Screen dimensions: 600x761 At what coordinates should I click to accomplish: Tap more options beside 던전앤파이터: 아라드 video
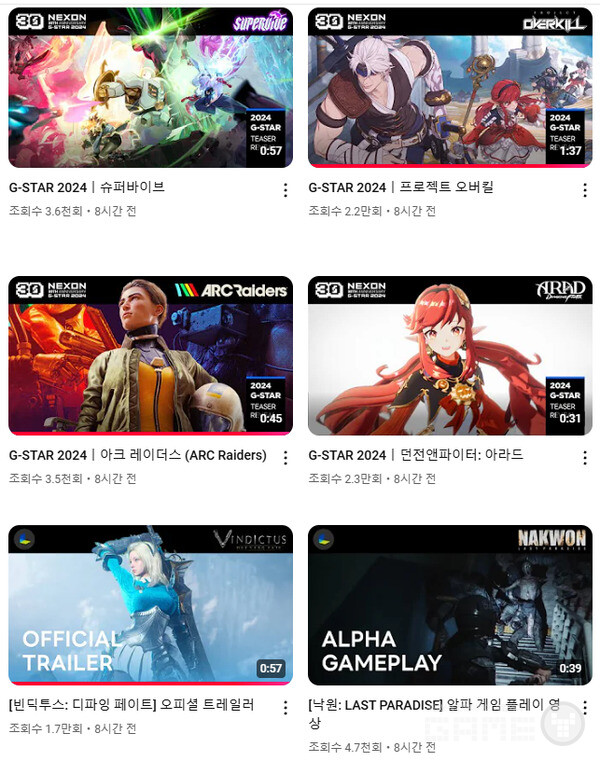tap(585, 458)
